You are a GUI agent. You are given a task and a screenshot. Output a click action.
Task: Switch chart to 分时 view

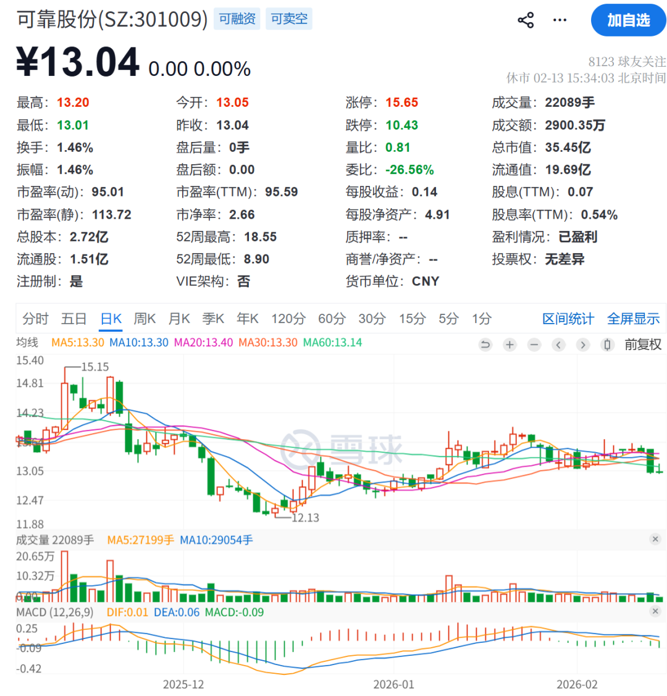[x=35, y=319]
